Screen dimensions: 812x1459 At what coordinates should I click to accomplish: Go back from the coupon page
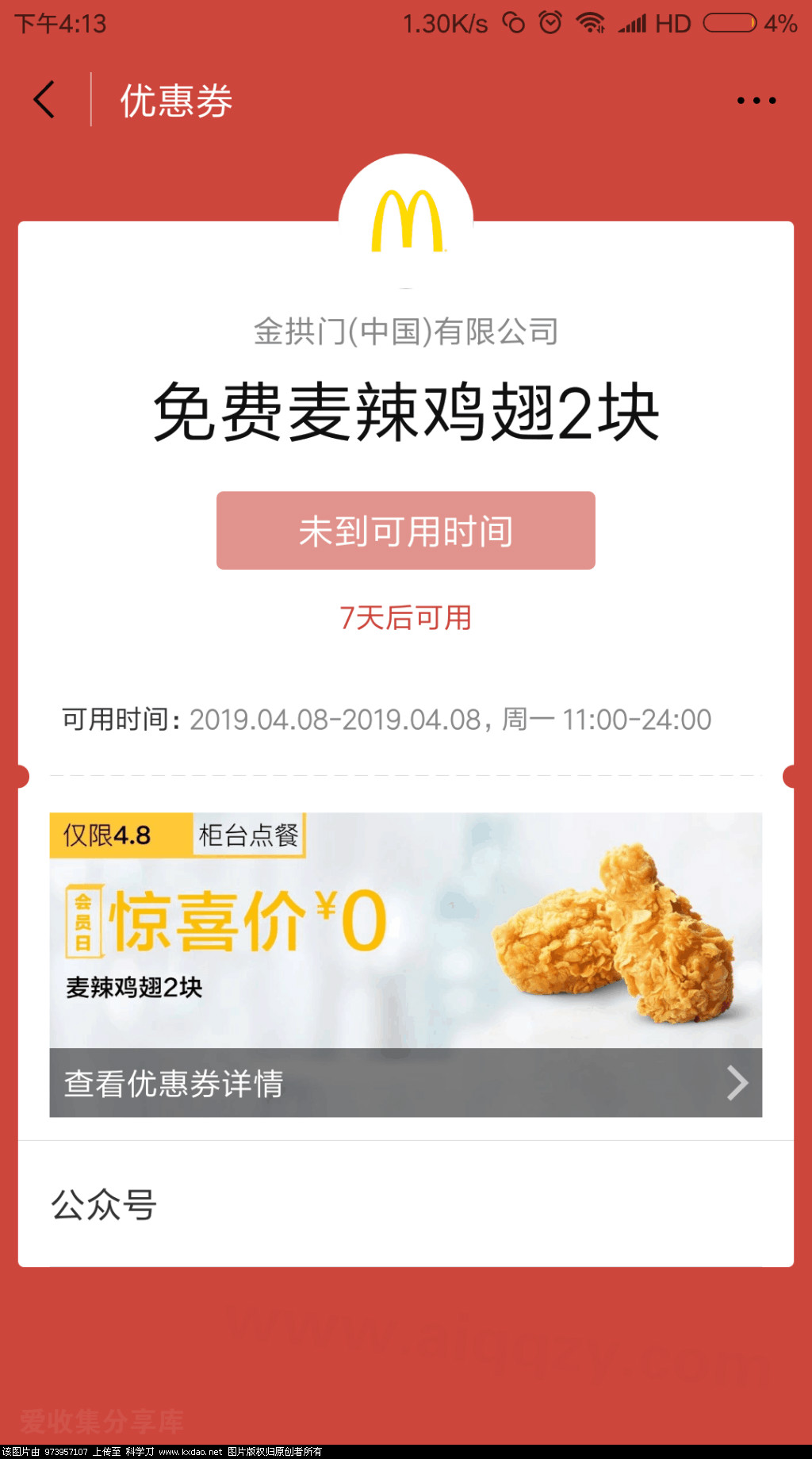(x=45, y=100)
